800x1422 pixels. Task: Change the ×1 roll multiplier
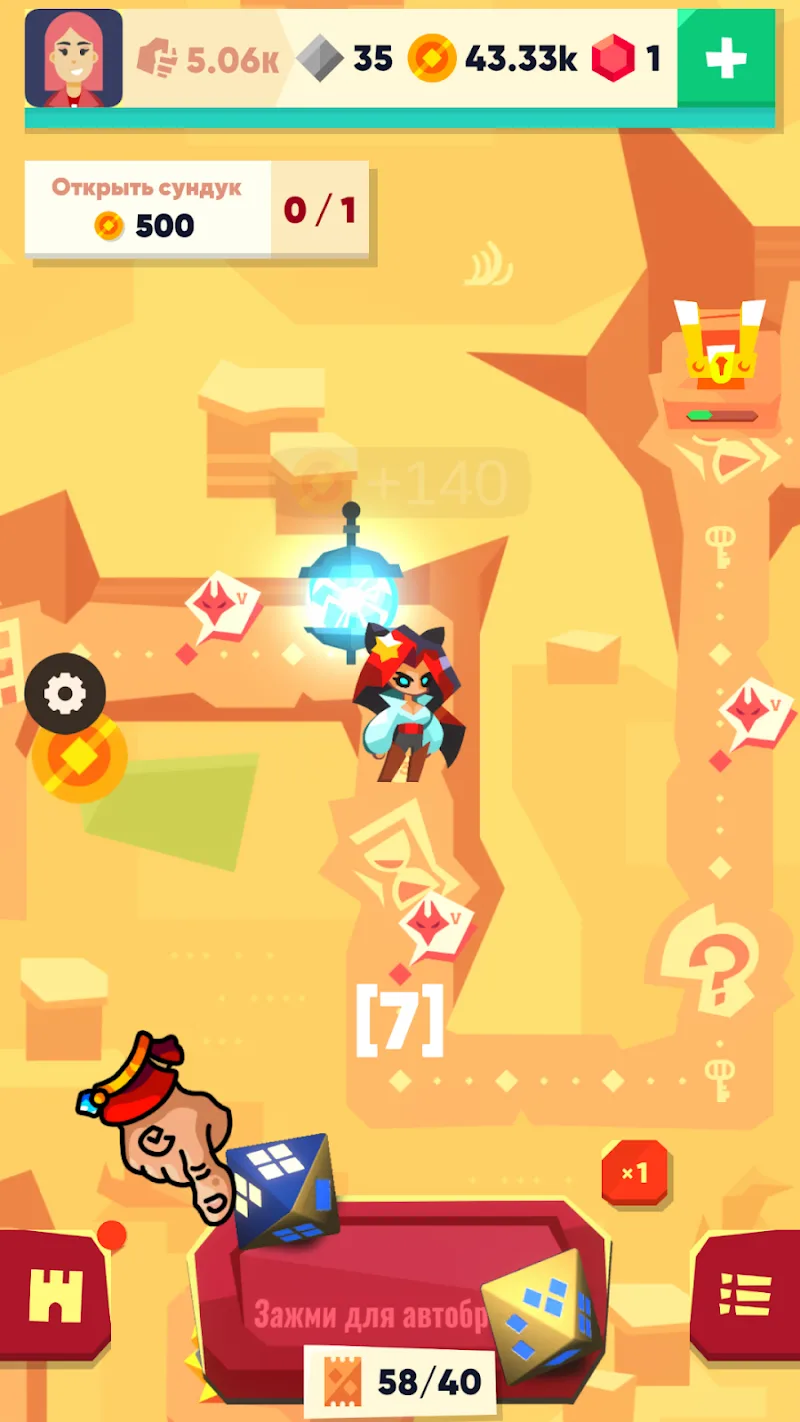(635, 1172)
